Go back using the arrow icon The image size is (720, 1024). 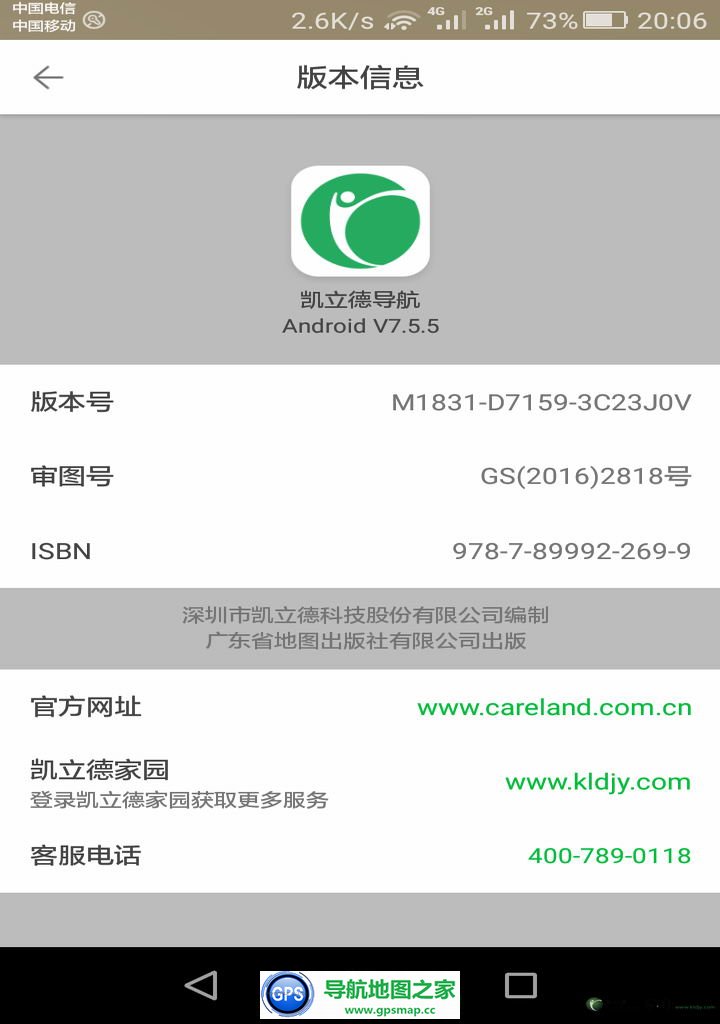coord(48,77)
